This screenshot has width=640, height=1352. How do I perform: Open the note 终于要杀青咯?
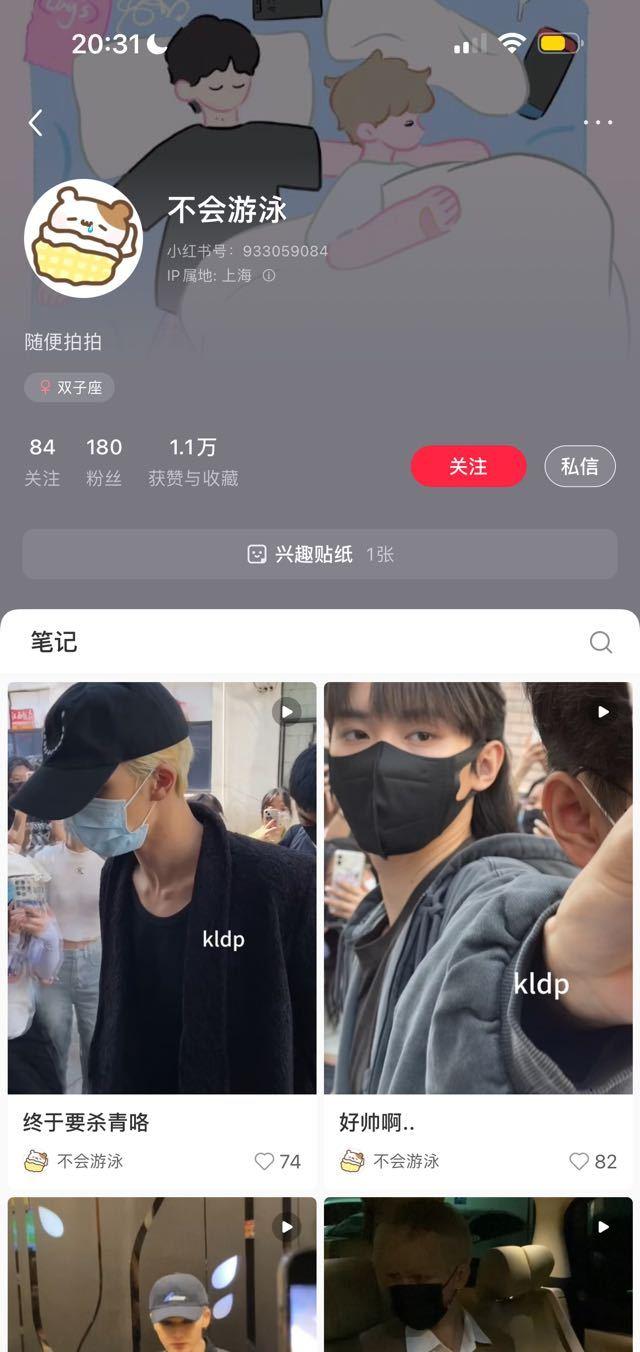[x=162, y=888]
